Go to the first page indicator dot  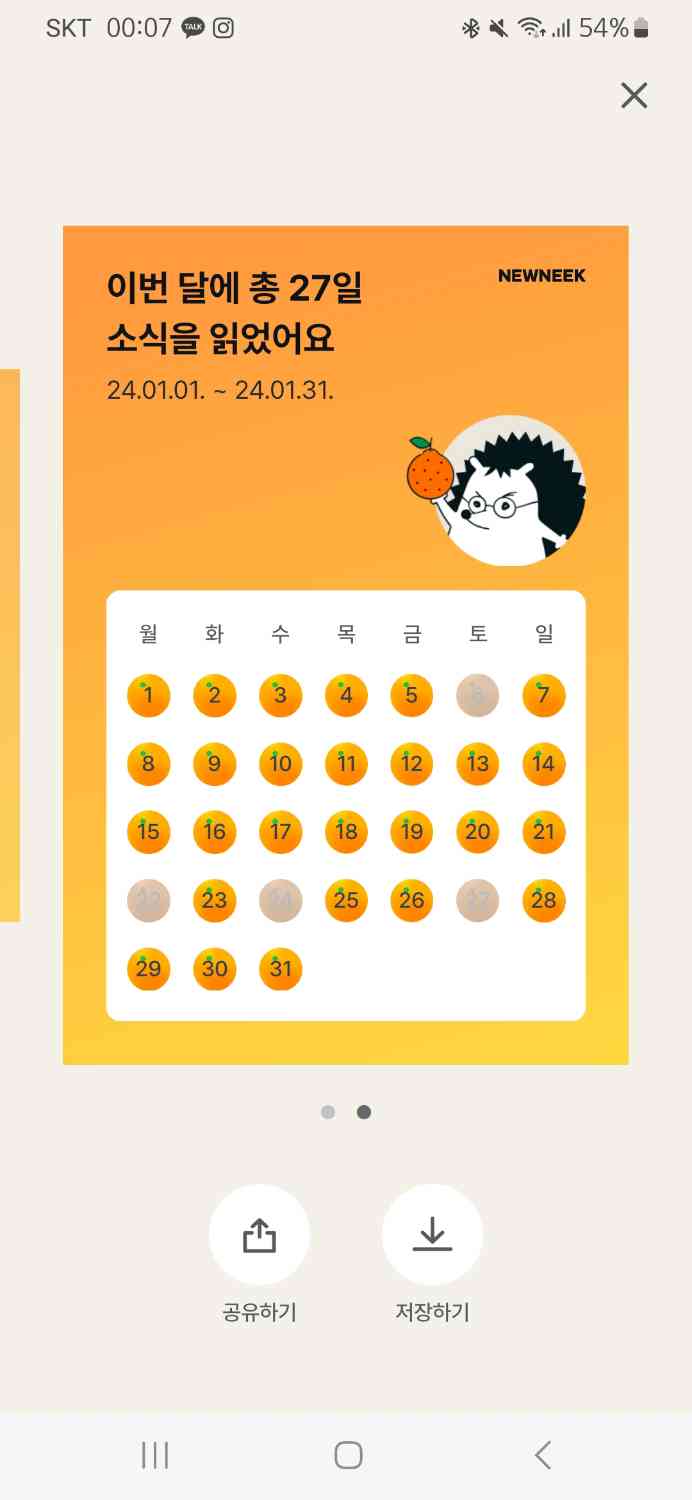[x=328, y=1112]
